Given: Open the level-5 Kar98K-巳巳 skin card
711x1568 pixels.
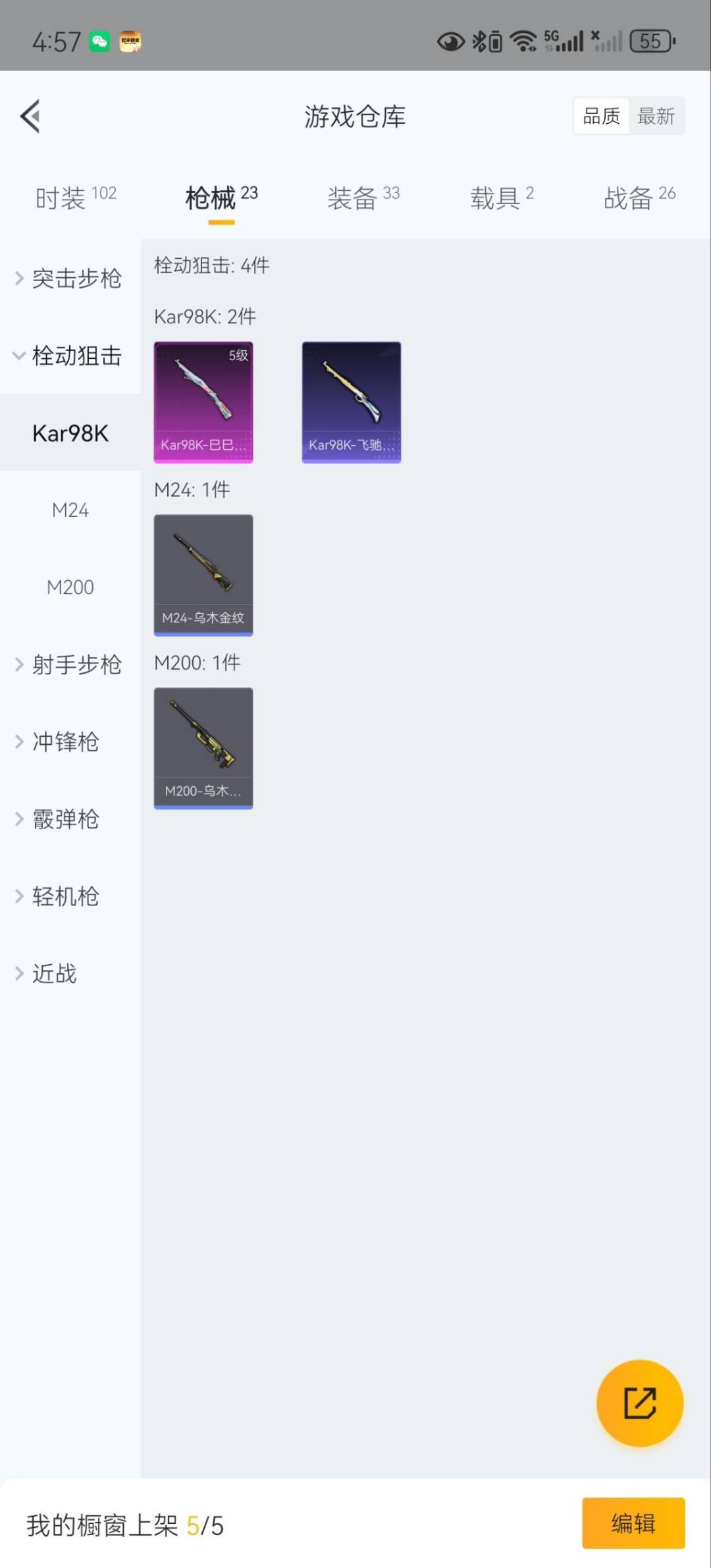Looking at the screenshot, I should (x=203, y=402).
